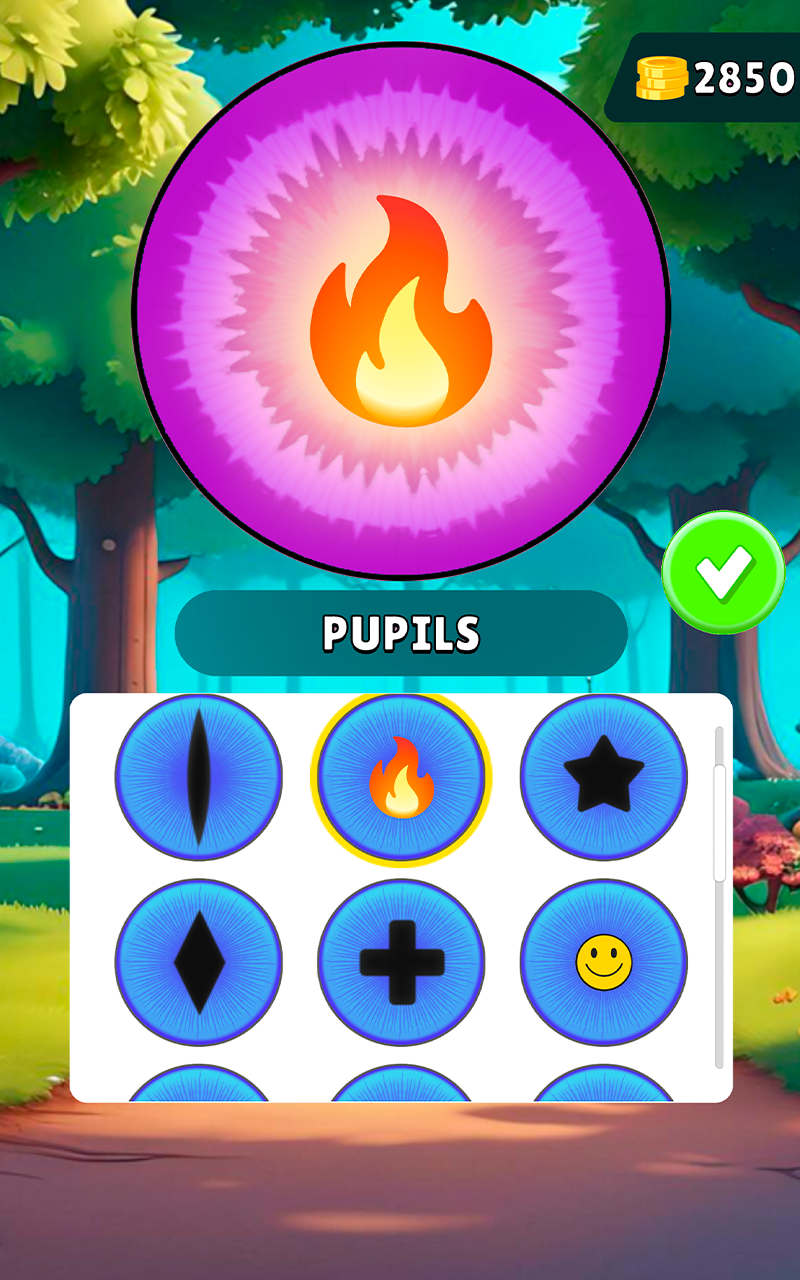The image size is (800, 1280).
Task: Choose the smiley face pupil
Action: point(604,960)
